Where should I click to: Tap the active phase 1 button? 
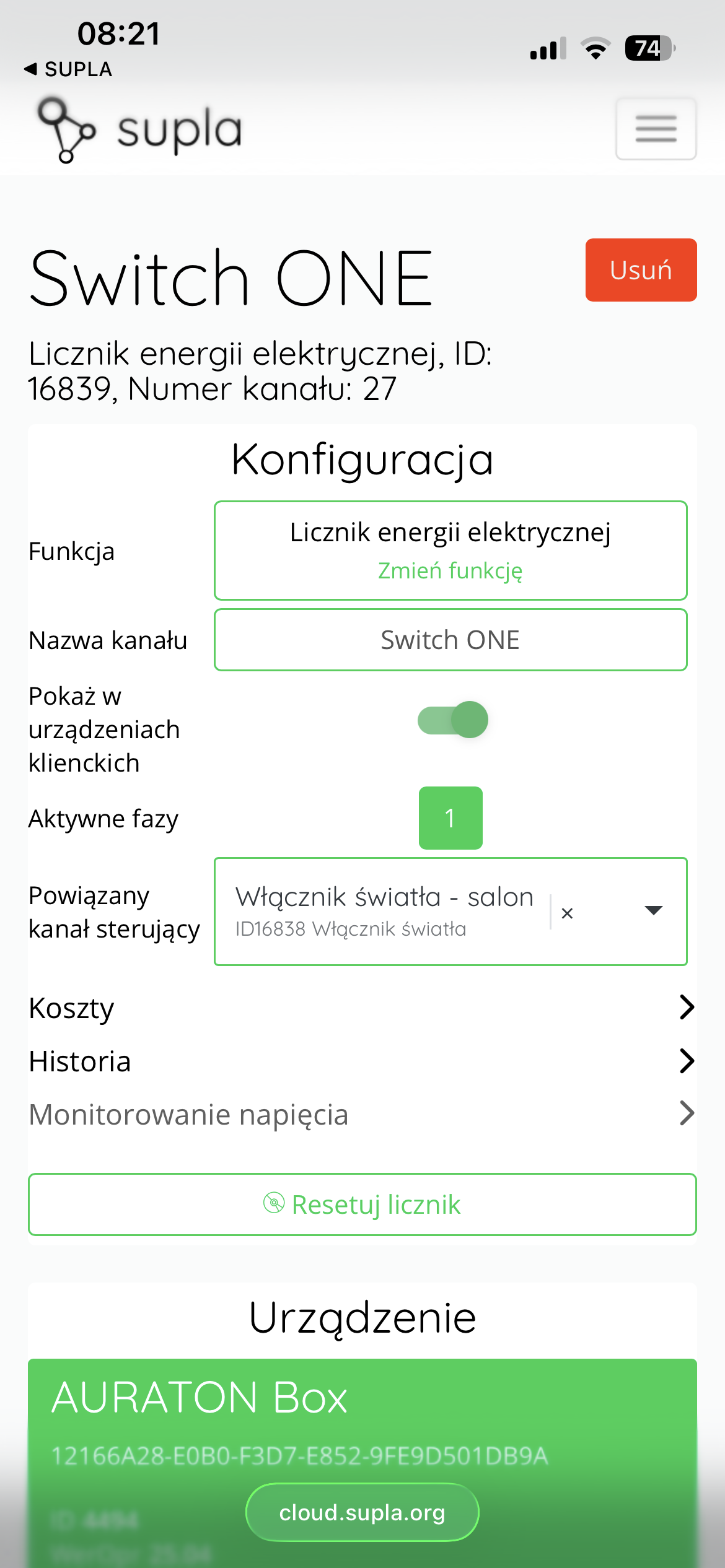[450, 818]
